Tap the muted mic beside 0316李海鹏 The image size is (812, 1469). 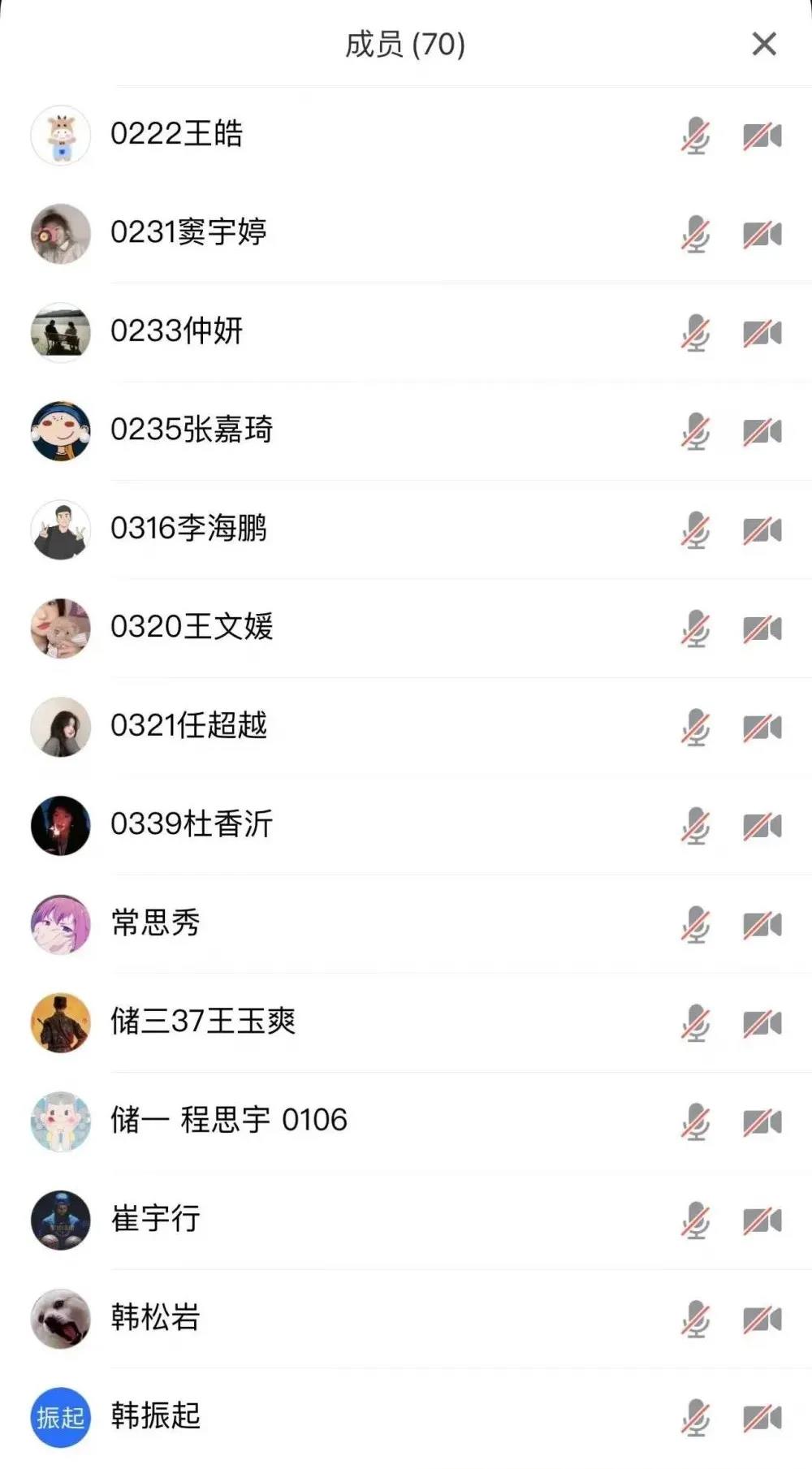[x=695, y=530]
